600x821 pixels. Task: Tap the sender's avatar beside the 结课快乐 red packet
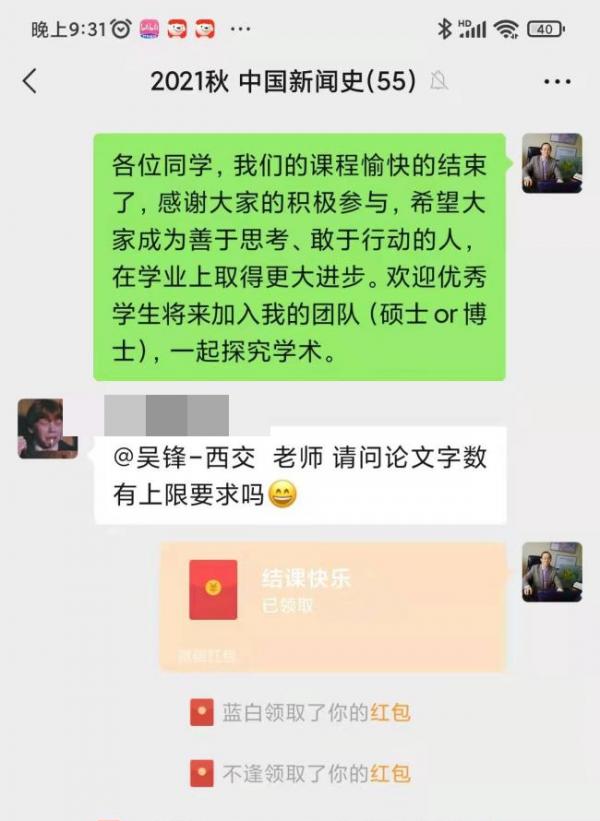click(x=551, y=571)
